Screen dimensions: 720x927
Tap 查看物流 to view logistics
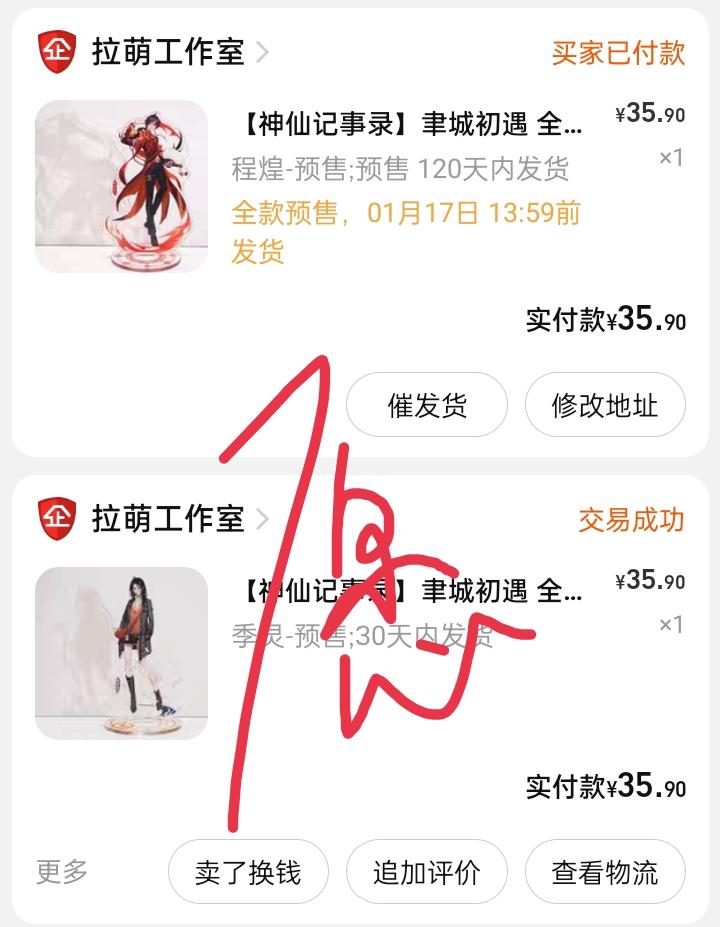(605, 872)
